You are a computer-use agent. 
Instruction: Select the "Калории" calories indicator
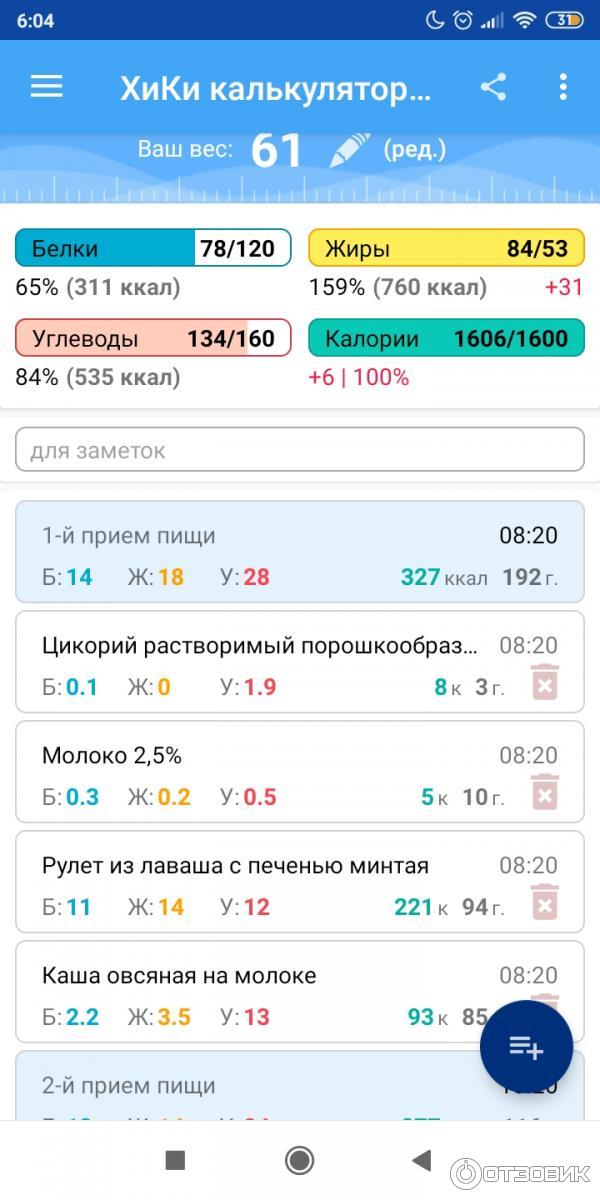pyautogui.click(x=446, y=339)
